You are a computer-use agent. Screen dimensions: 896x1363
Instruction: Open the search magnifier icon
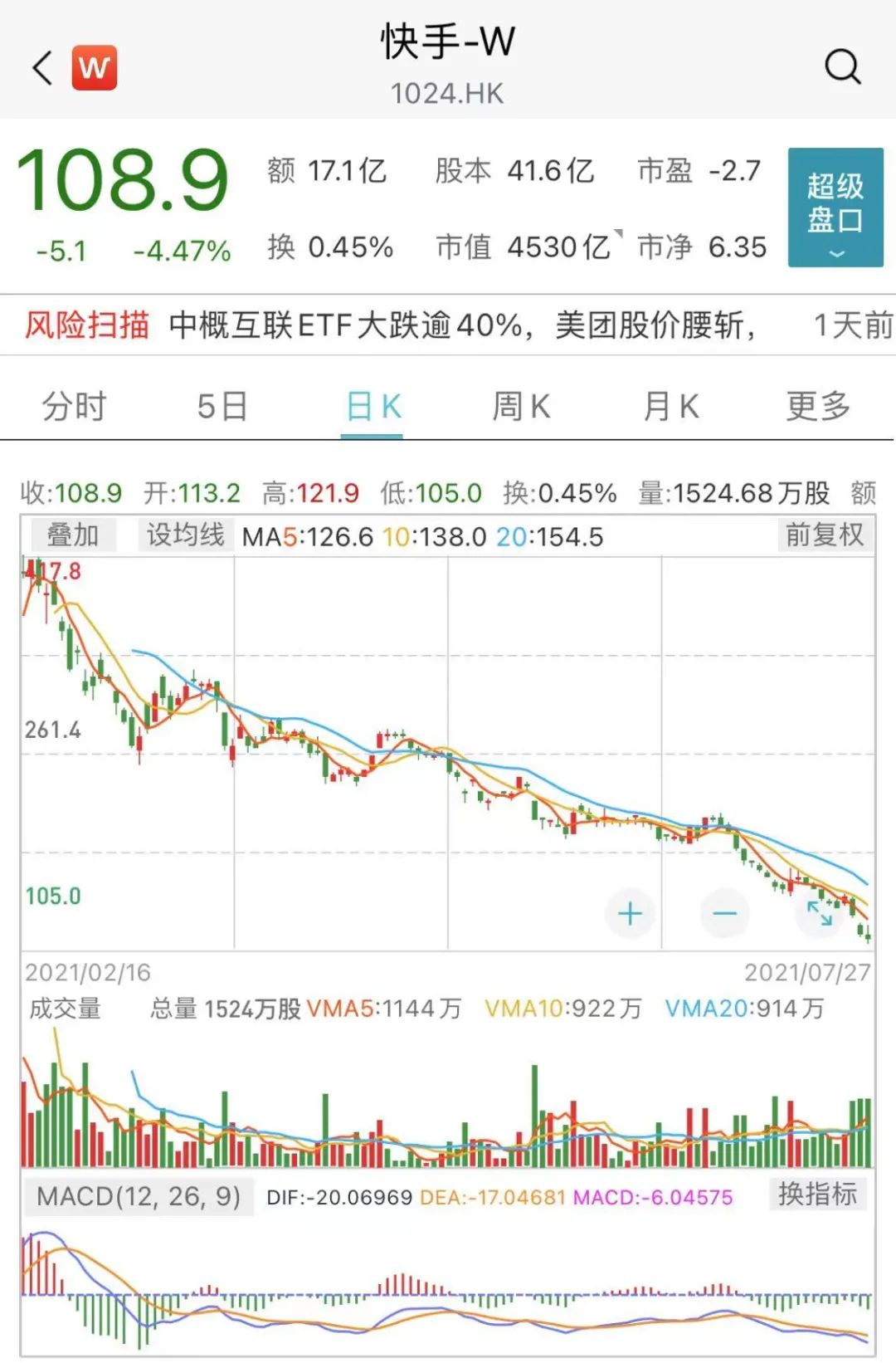(x=842, y=66)
